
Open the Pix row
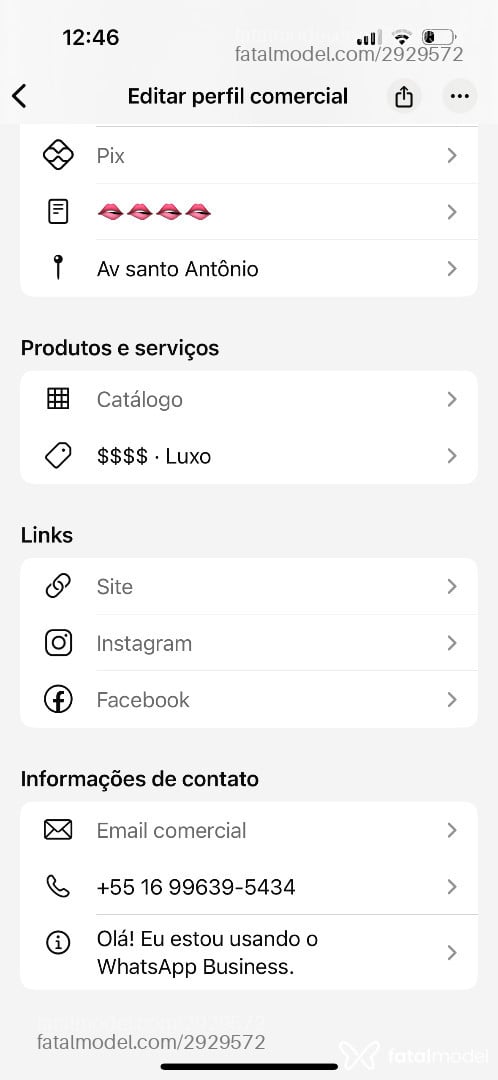(249, 156)
